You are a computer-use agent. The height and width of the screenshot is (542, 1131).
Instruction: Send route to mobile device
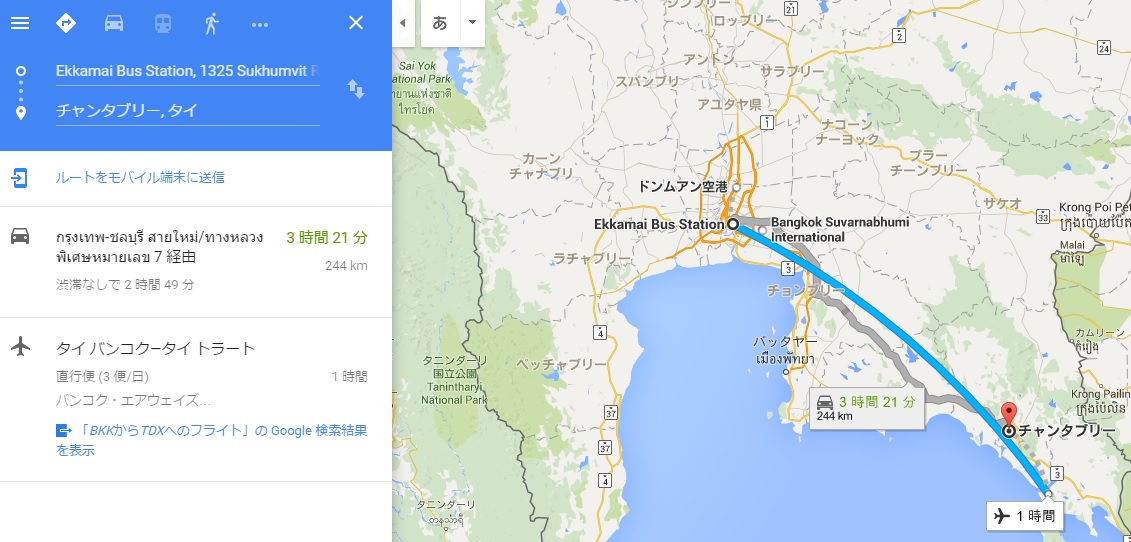click(x=140, y=177)
